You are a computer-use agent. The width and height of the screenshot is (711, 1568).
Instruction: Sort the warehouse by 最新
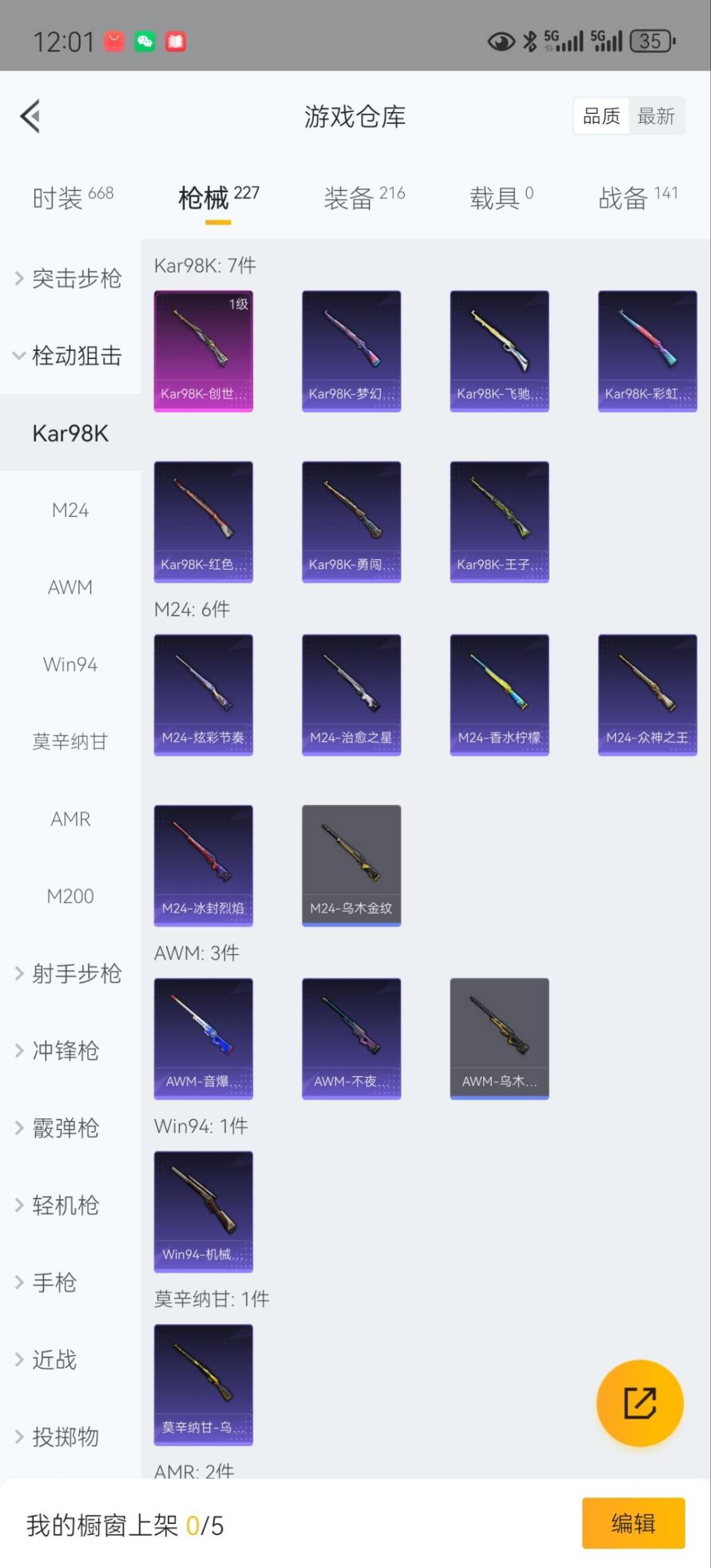tap(656, 117)
